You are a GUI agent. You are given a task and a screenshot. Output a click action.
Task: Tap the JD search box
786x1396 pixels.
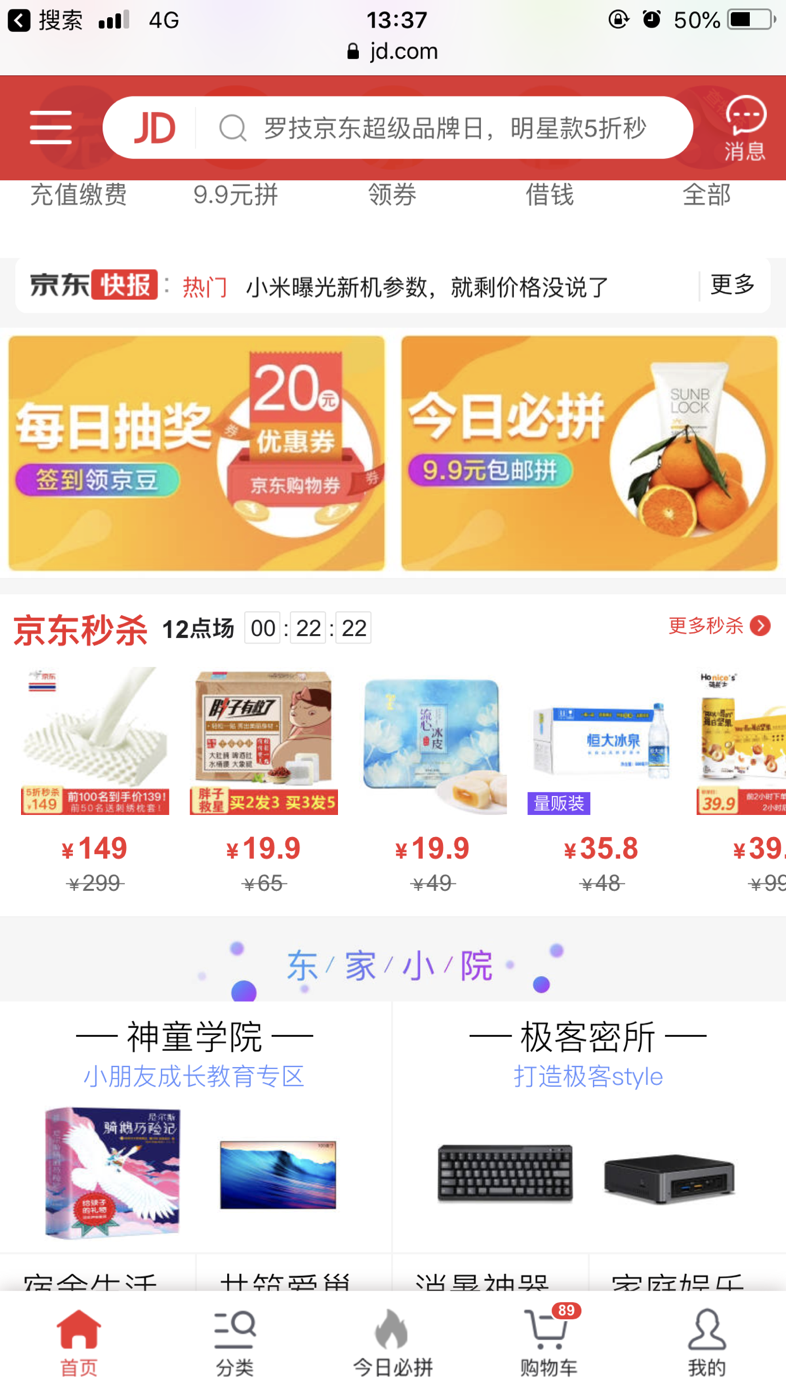pos(440,128)
